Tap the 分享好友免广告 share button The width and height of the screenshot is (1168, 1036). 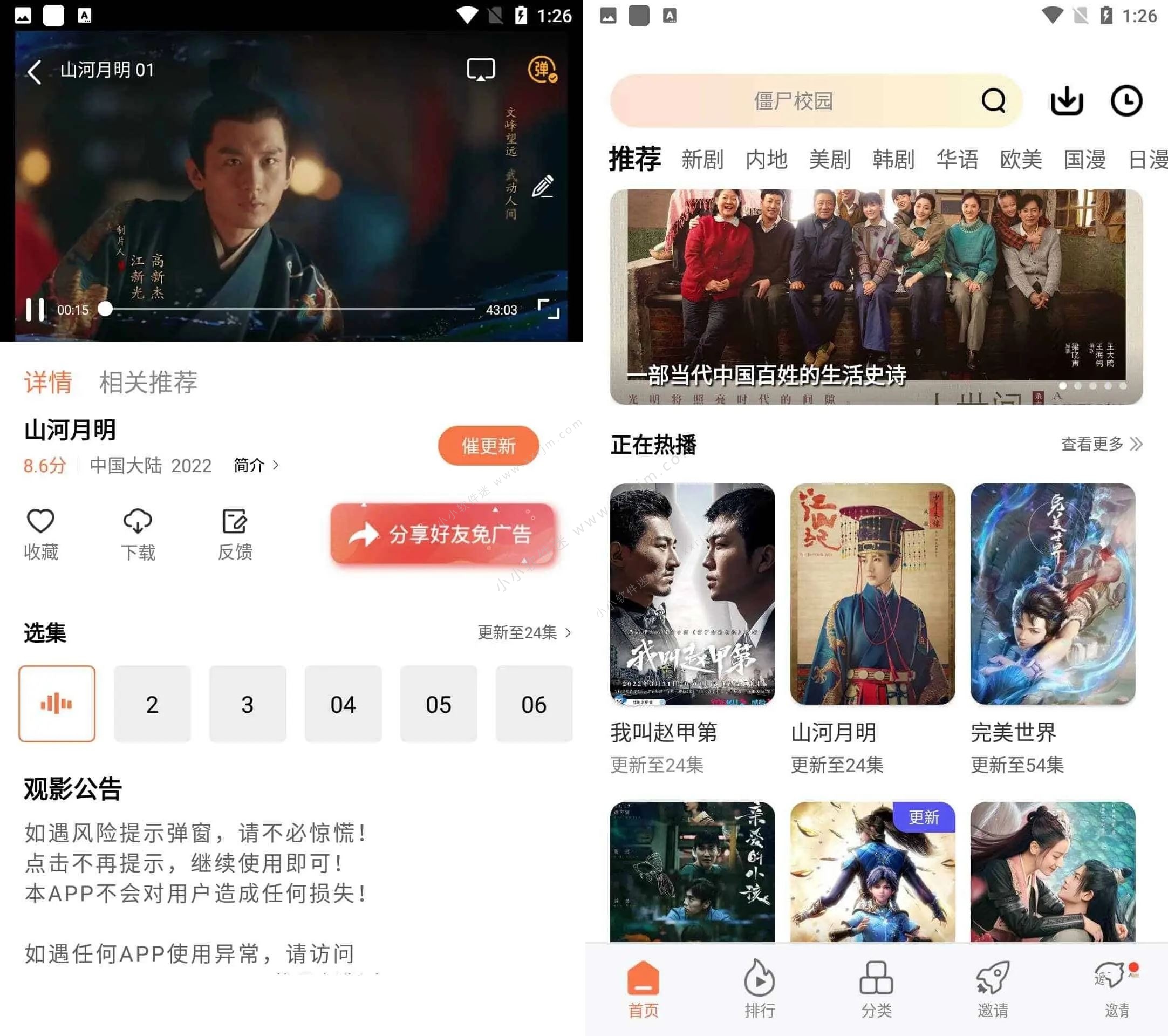(x=443, y=534)
